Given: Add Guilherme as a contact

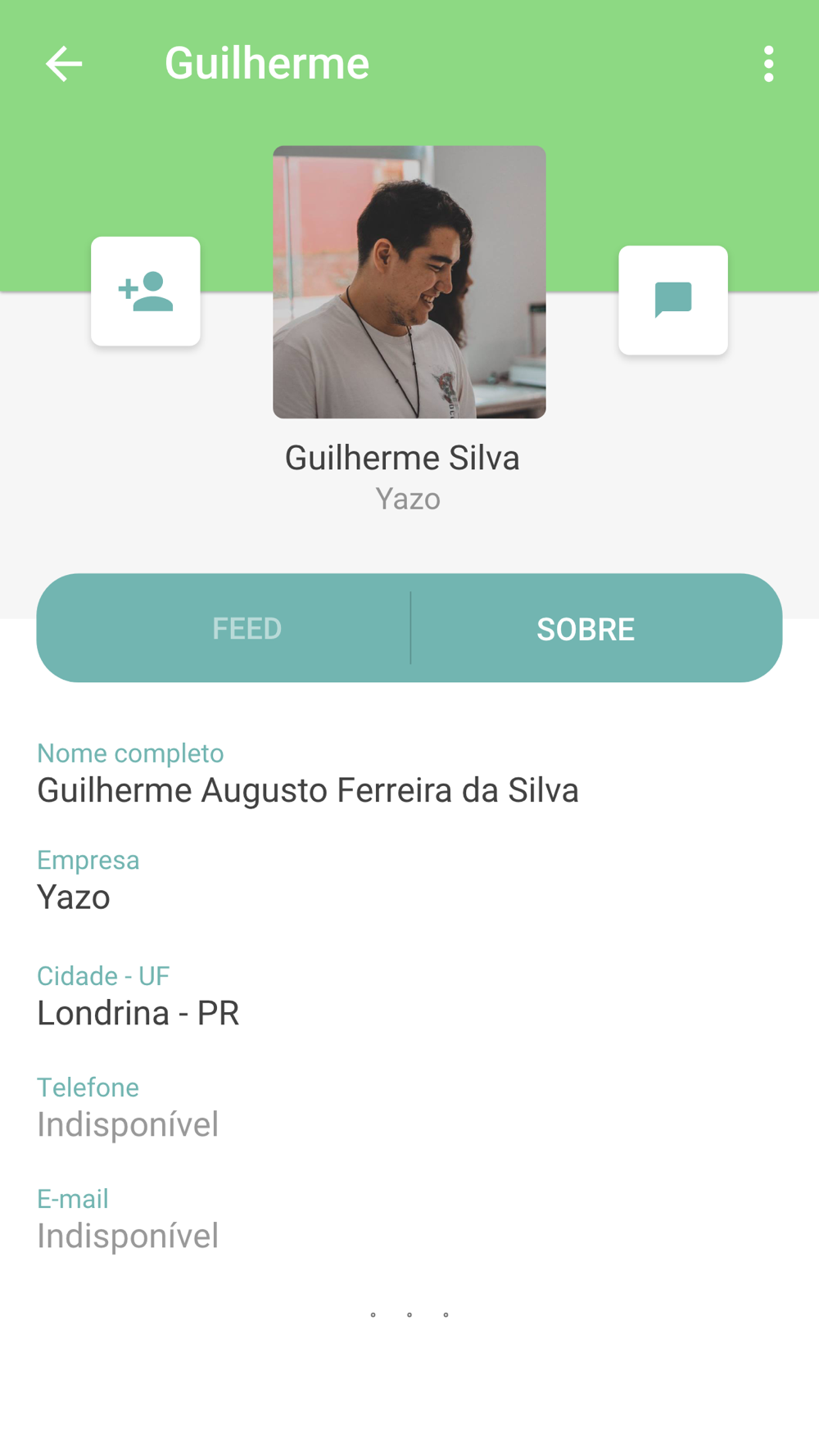Looking at the screenshot, I should tap(146, 292).
